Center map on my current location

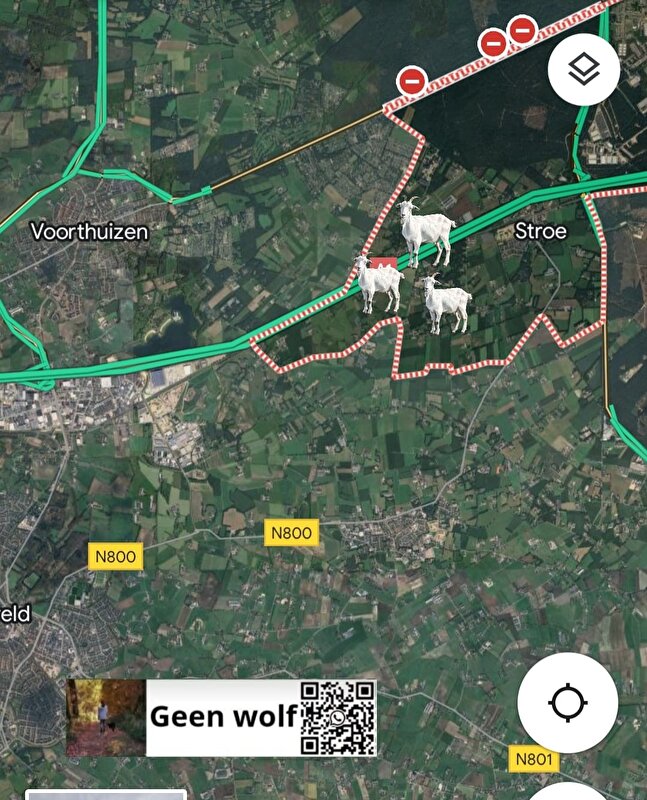point(567,703)
